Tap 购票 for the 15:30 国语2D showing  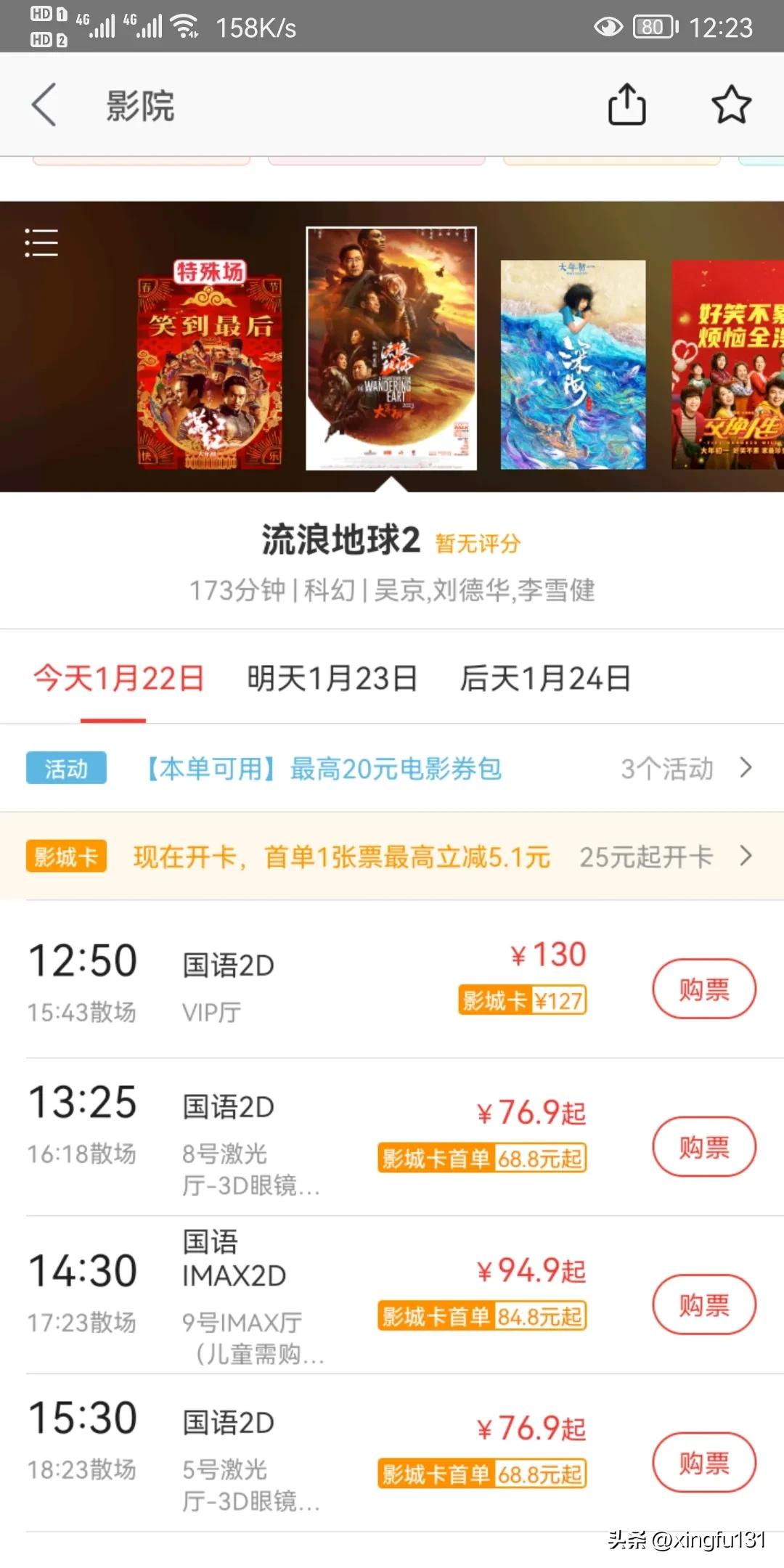tap(703, 1463)
